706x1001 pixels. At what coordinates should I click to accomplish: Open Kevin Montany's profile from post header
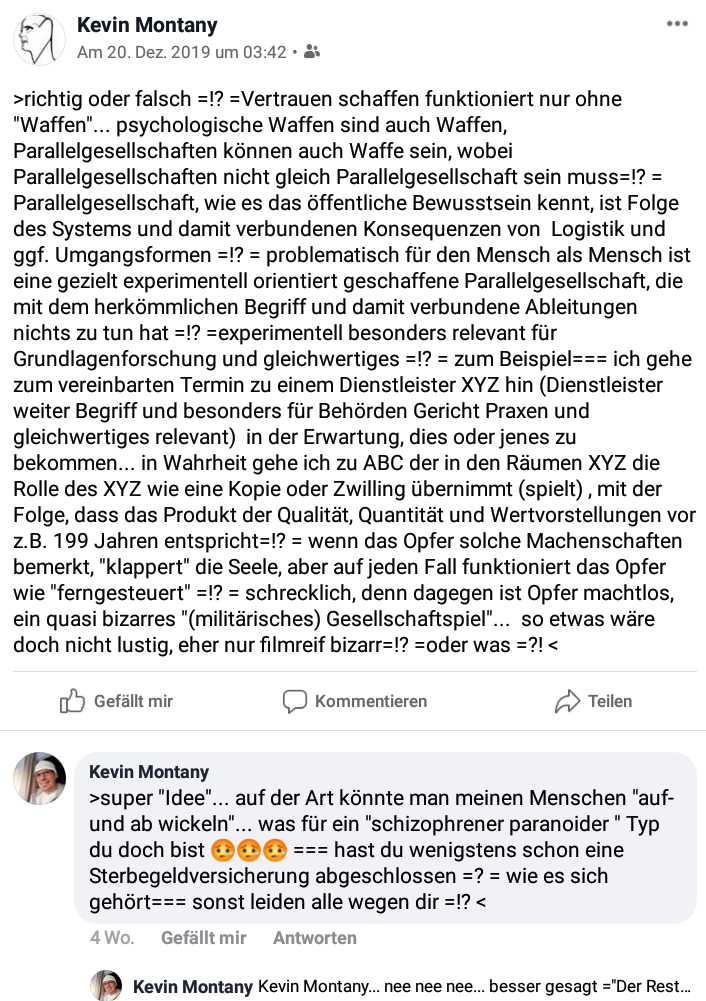(147, 25)
